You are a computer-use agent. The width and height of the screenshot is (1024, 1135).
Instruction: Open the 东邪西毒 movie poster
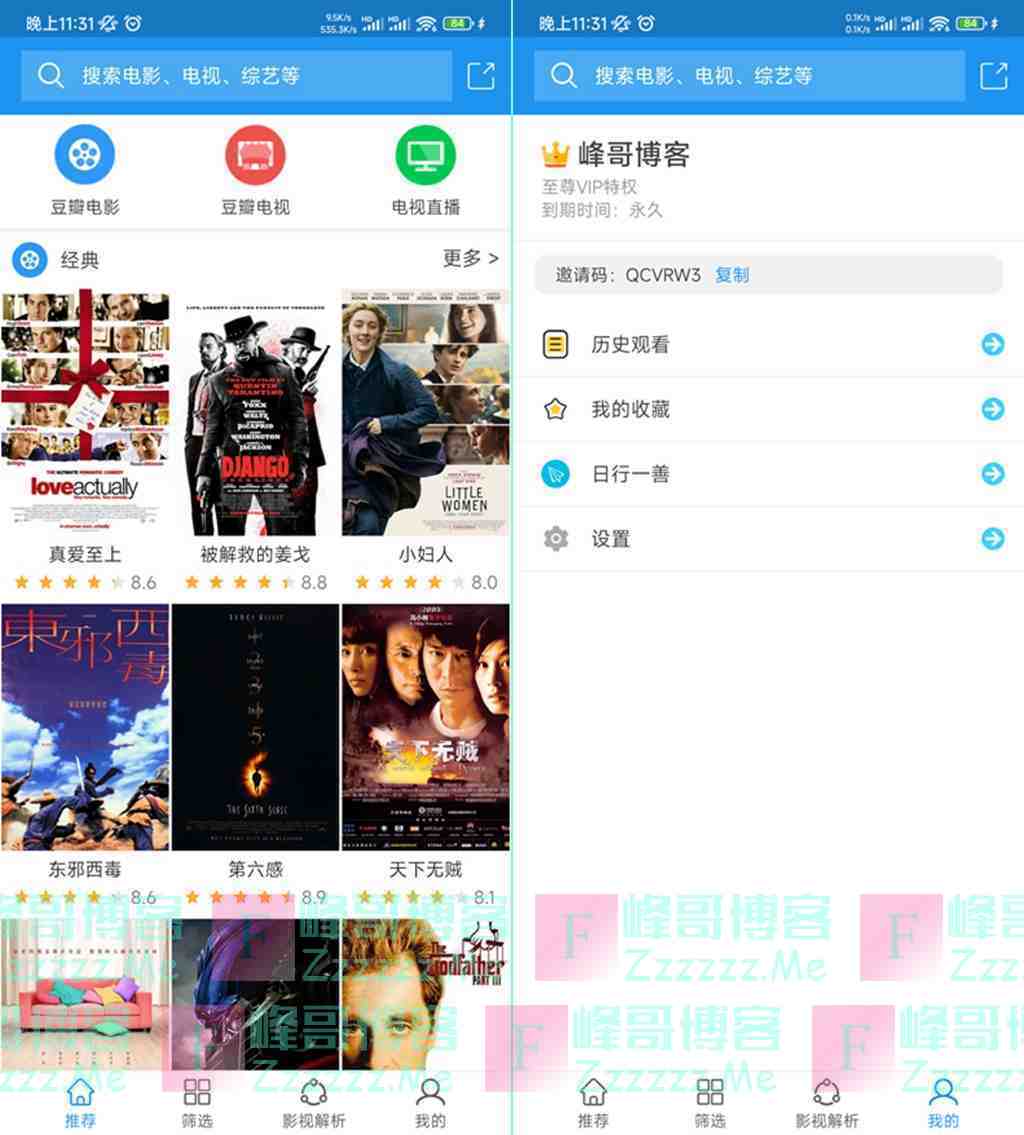pos(85,727)
